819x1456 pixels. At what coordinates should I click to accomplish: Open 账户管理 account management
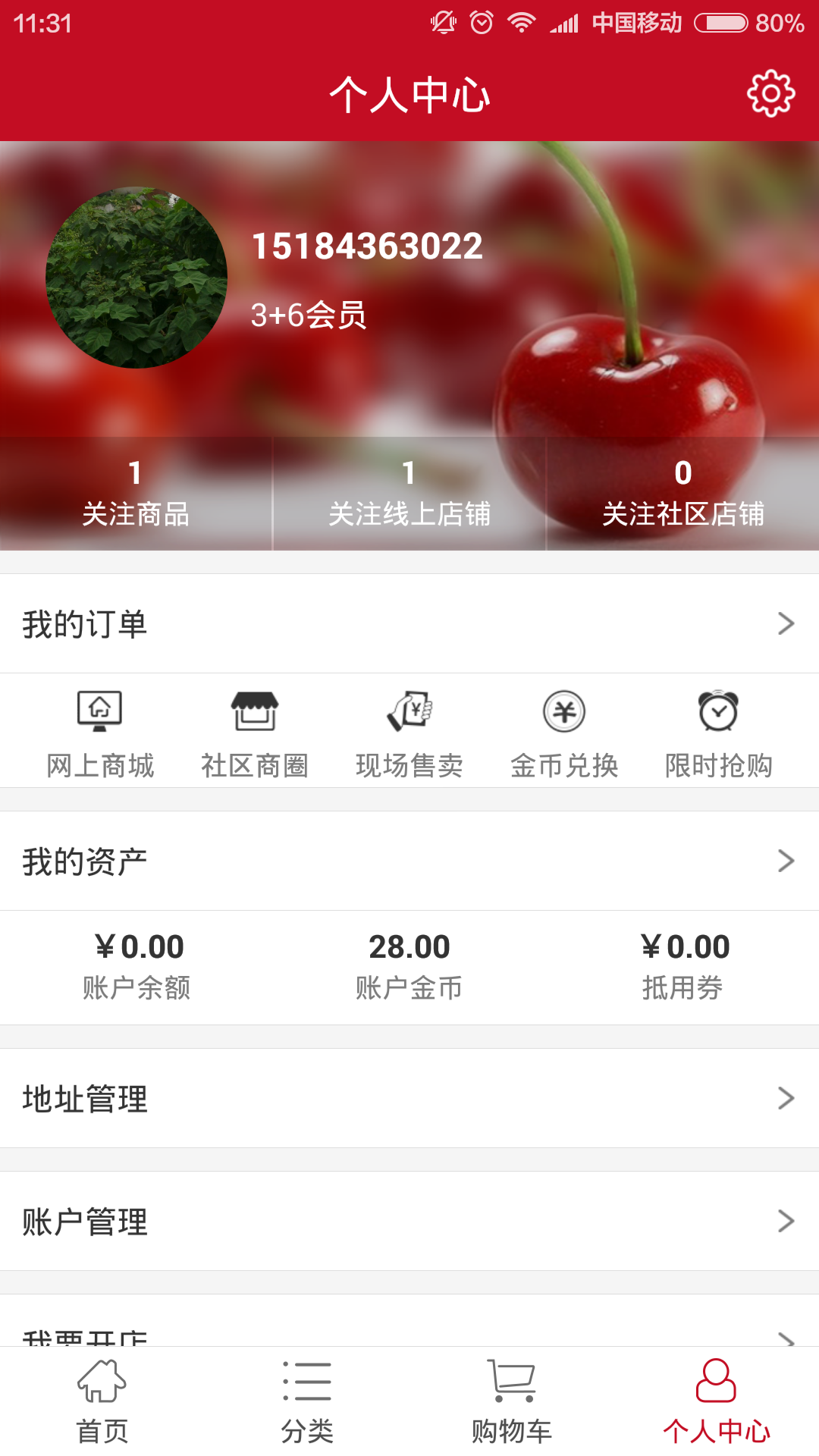click(409, 1221)
